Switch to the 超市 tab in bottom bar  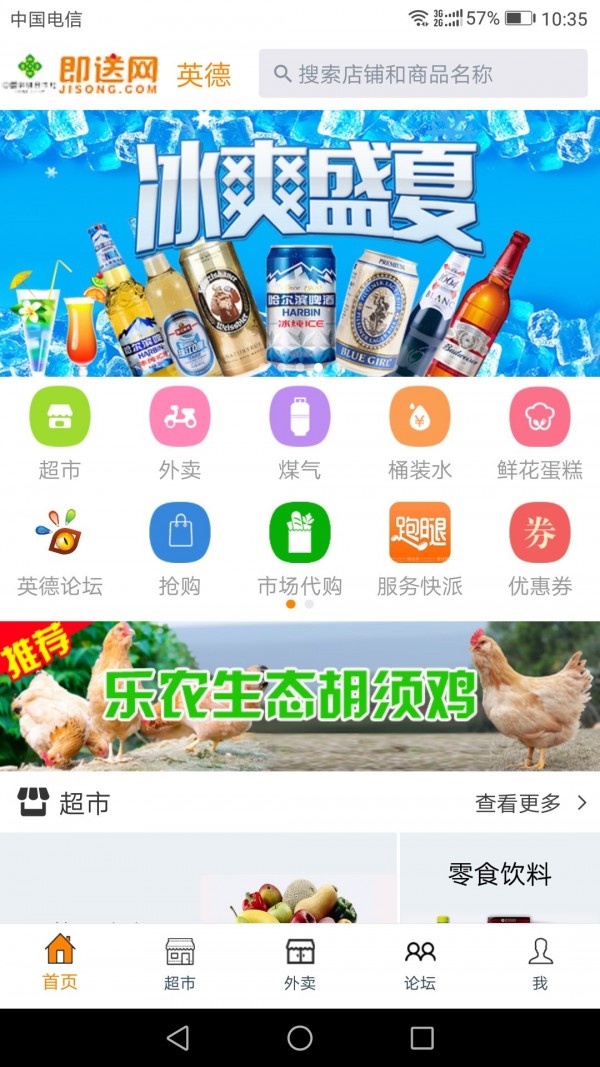click(x=180, y=964)
